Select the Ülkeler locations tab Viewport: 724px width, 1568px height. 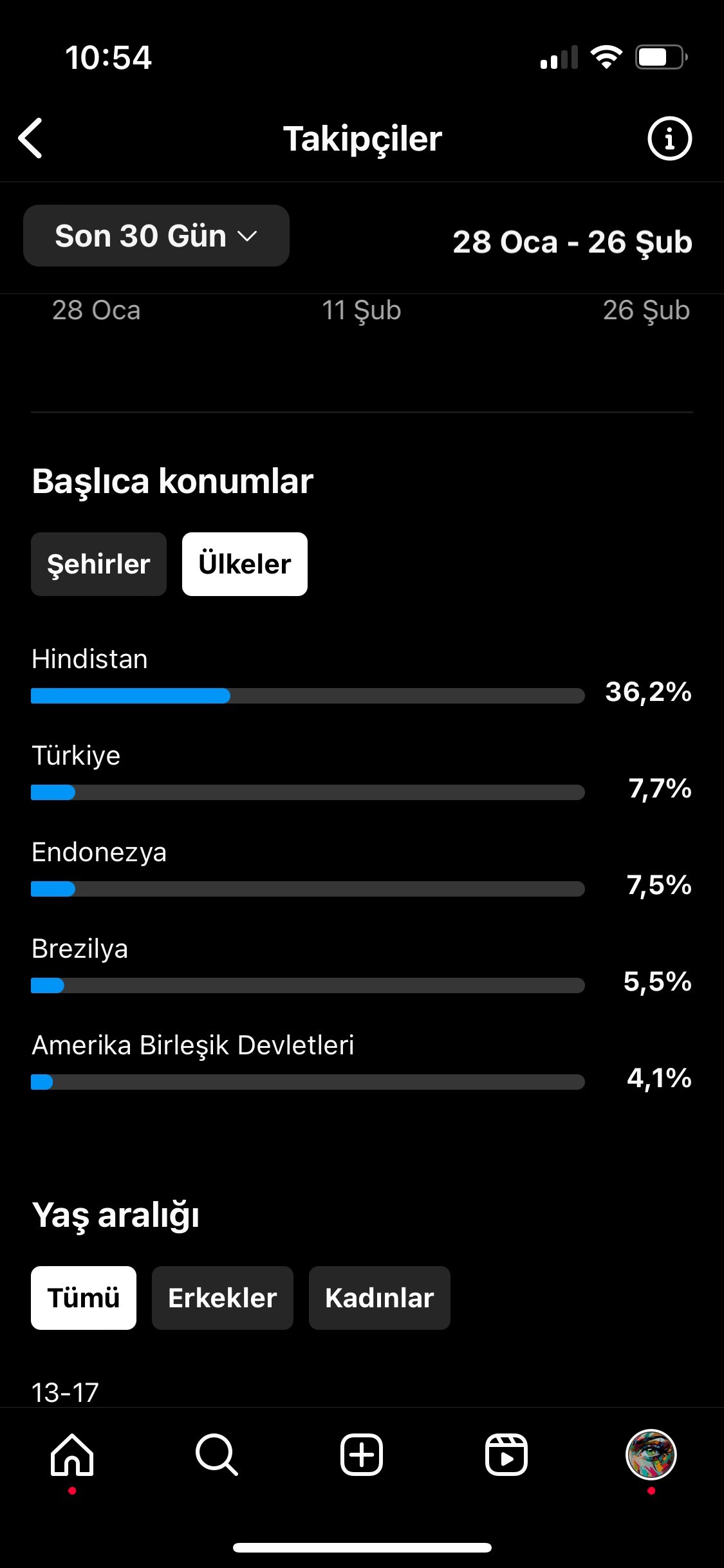(245, 564)
